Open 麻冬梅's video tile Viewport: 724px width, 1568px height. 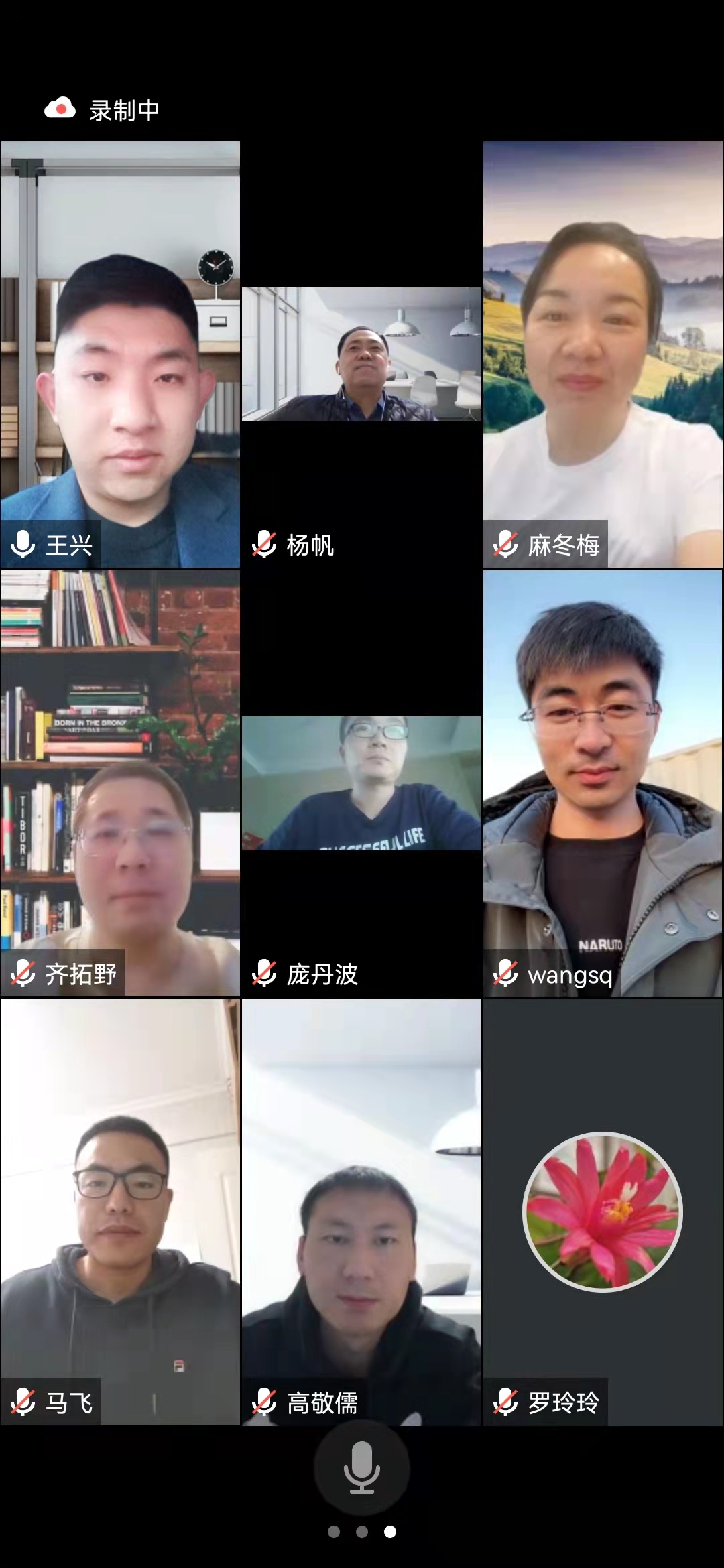point(603,354)
